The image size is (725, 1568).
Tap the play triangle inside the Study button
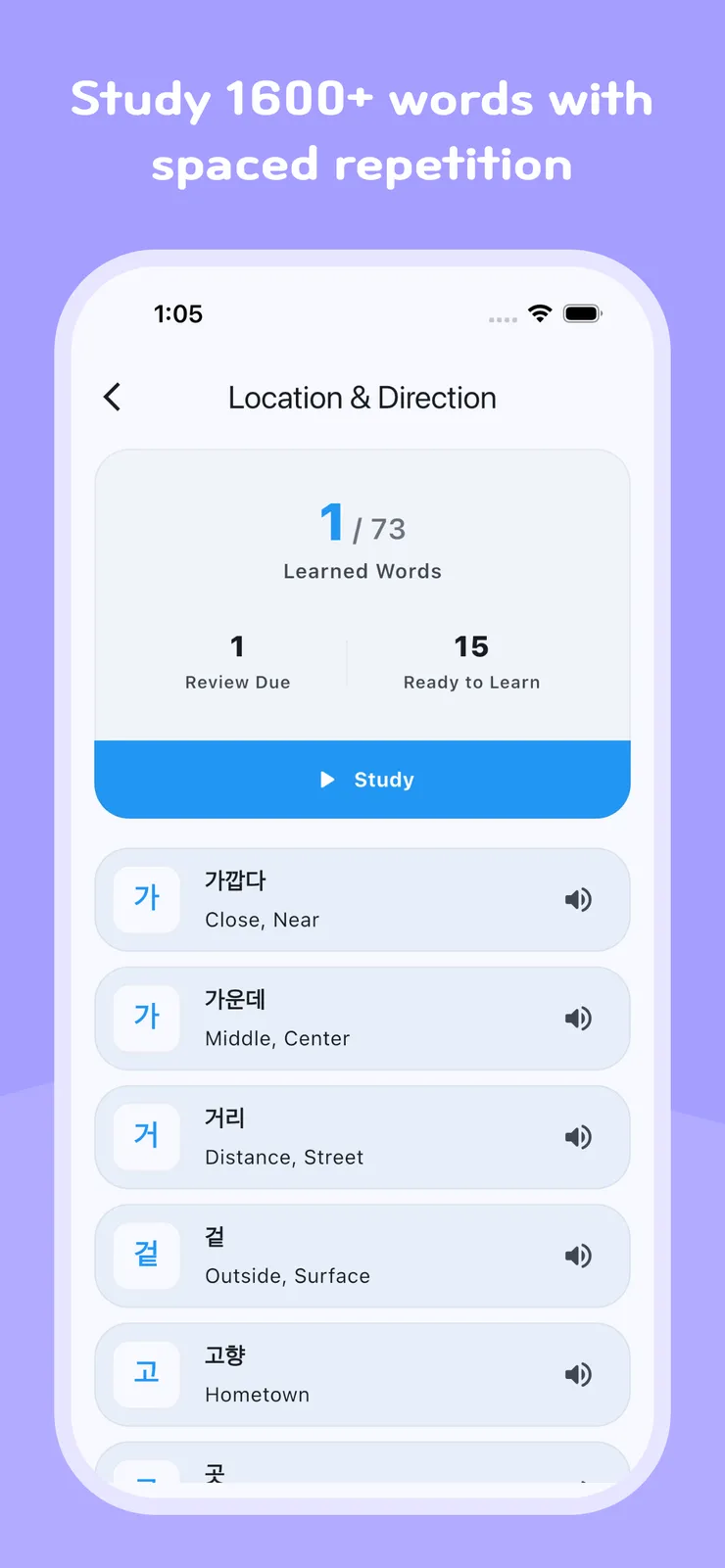point(327,779)
